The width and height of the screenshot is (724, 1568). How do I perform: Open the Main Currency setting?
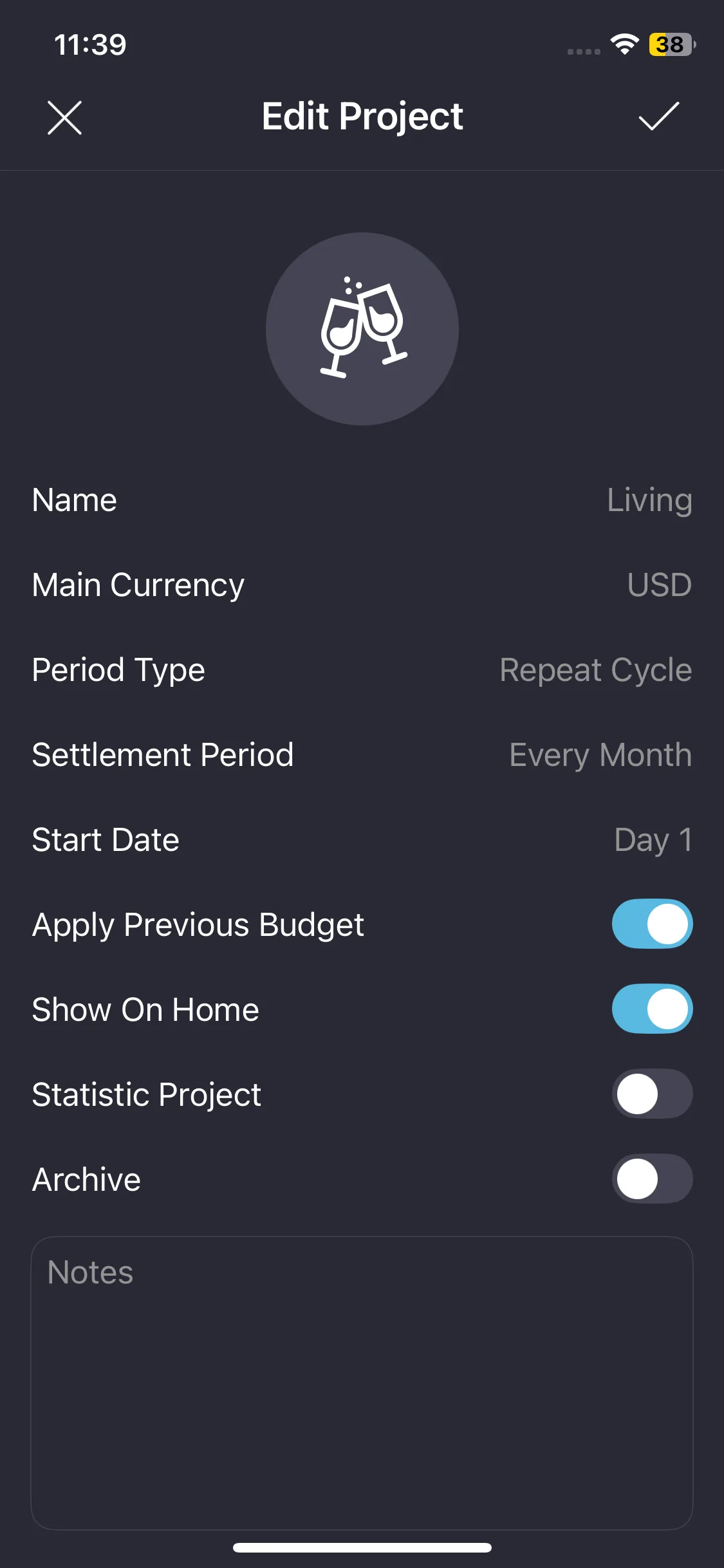coord(658,585)
